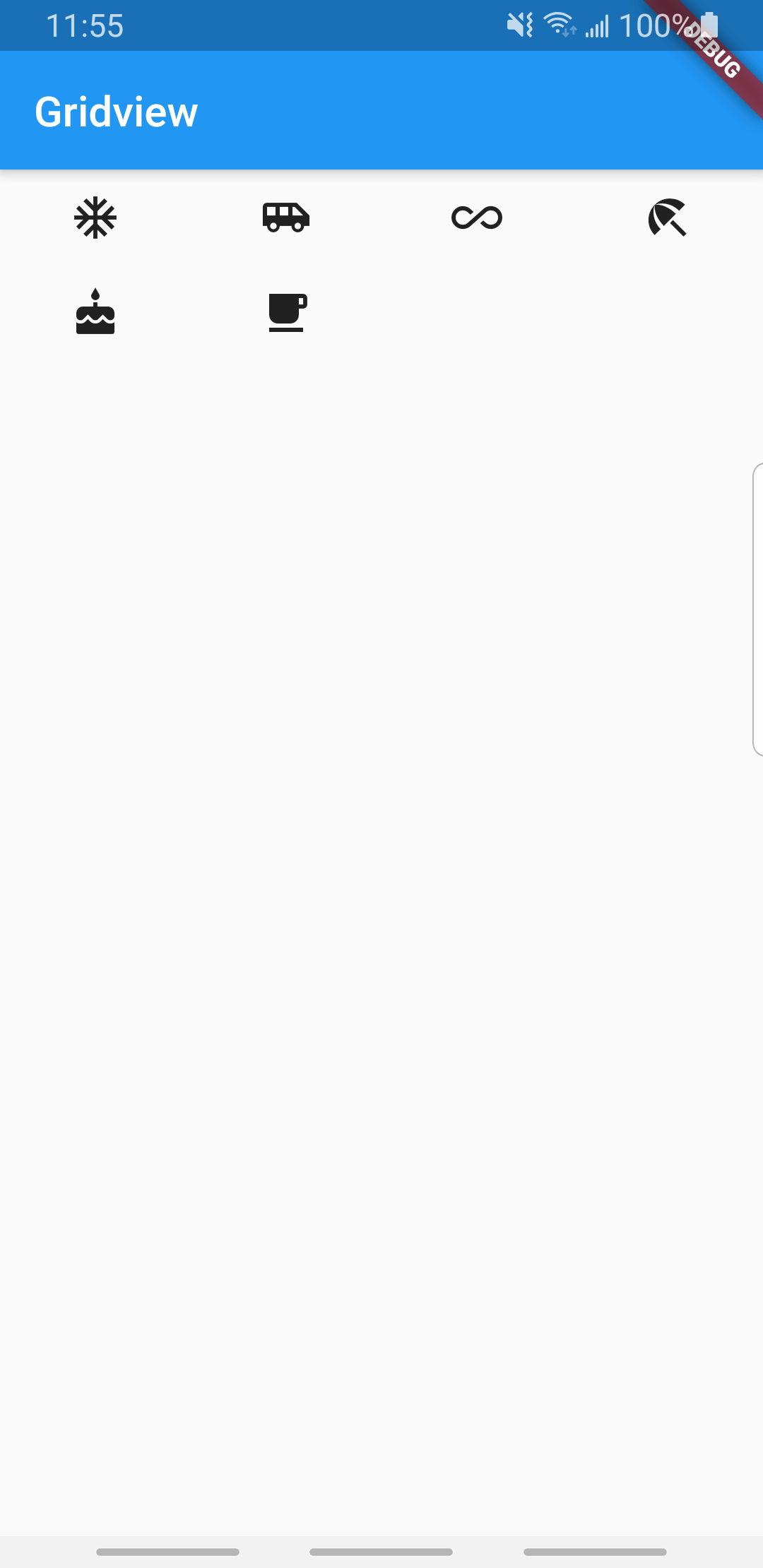Tap the beach umbrella icon
This screenshot has height=1568, width=763.
tap(668, 218)
